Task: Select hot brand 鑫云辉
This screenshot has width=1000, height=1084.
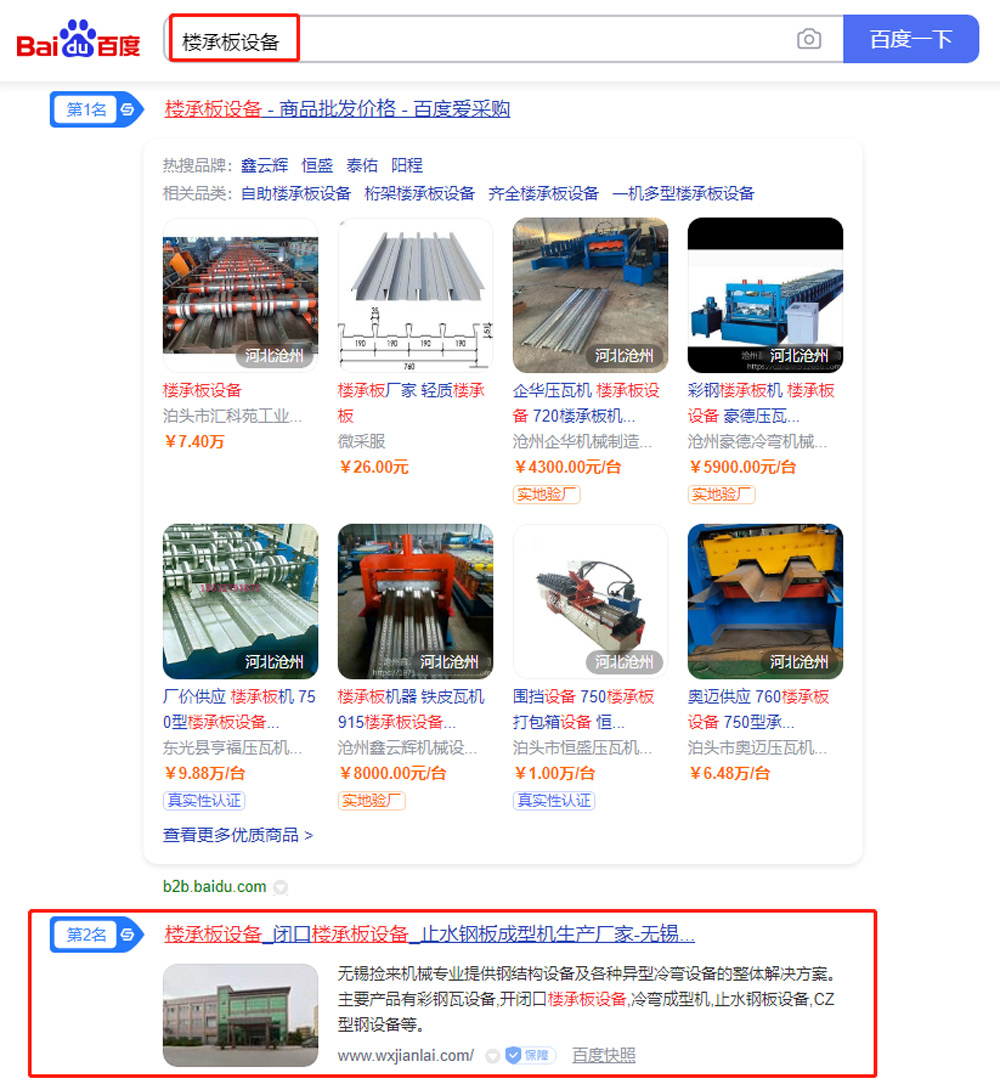Action: 264,166
